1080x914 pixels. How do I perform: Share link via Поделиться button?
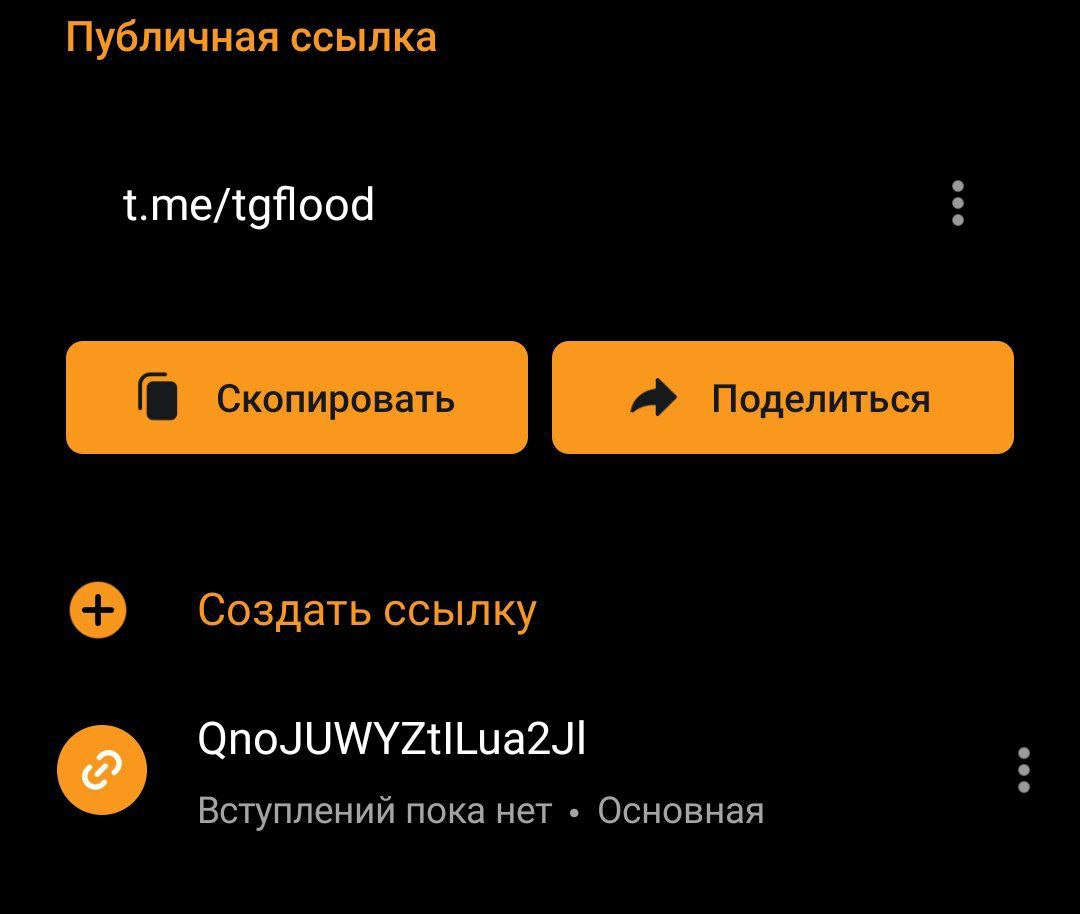[782, 398]
